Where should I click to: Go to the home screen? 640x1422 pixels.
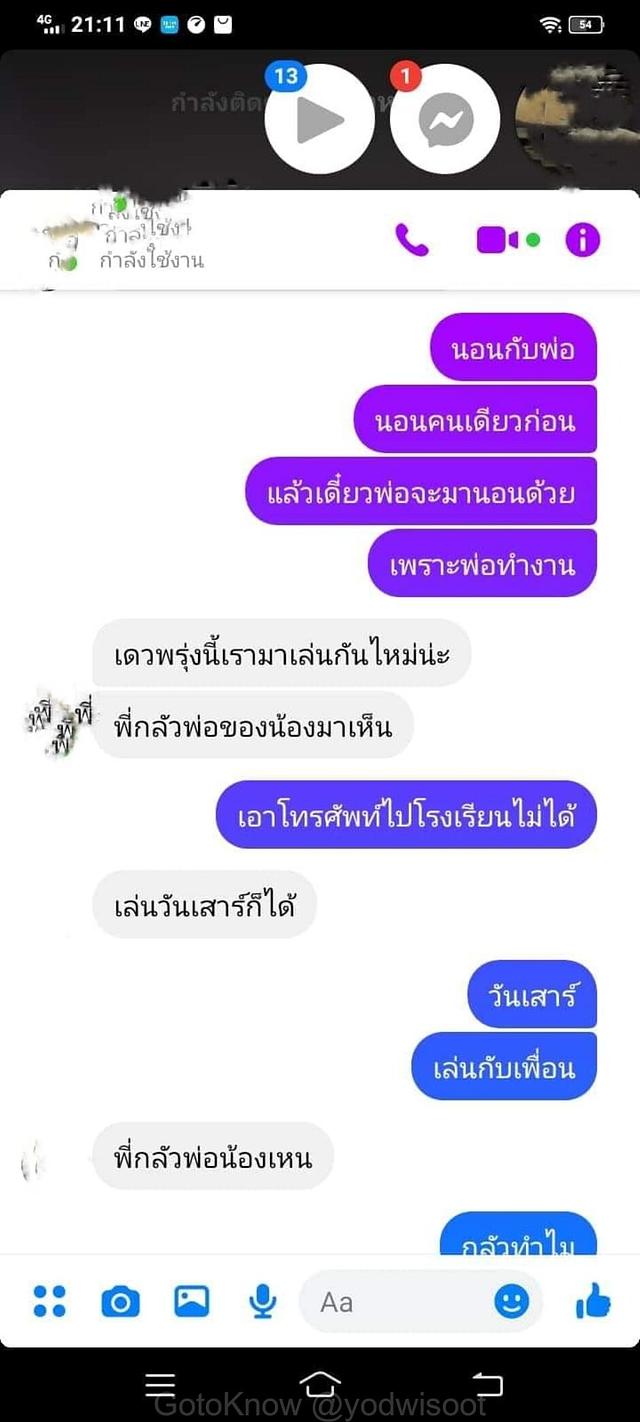click(320, 1385)
